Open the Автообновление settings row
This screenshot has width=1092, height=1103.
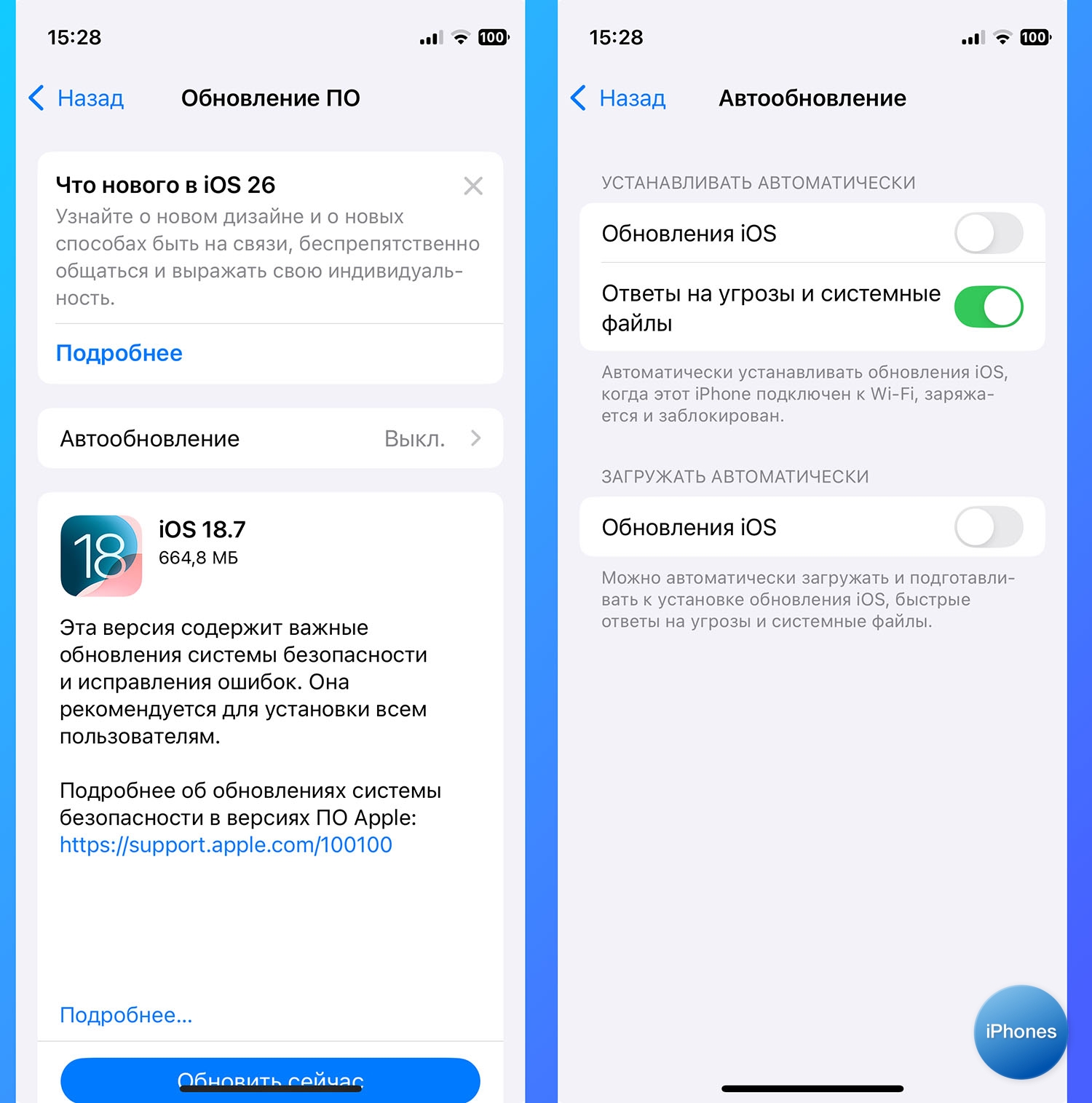pos(270,438)
